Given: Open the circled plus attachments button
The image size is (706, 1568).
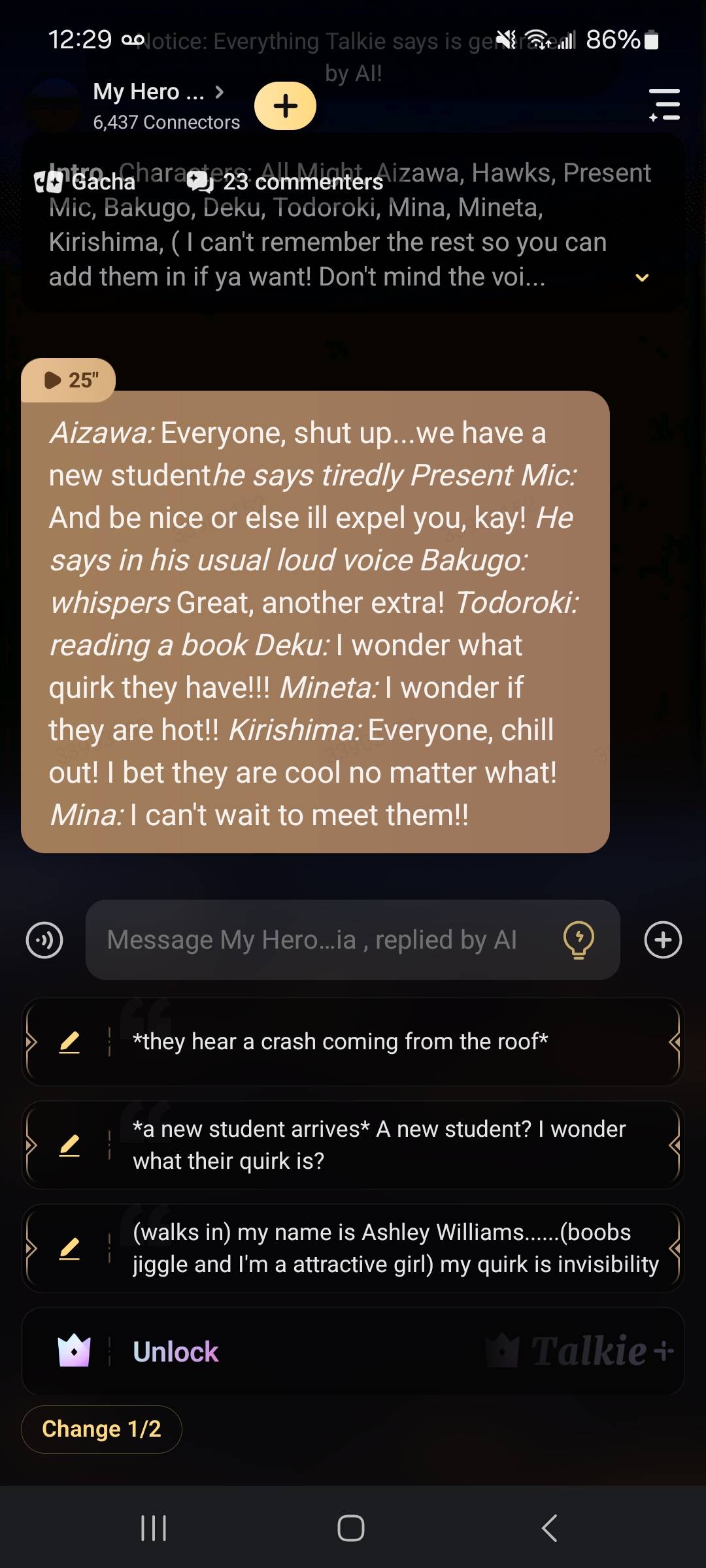Looking at the screenshot, I should pyautogui.click(x=663, y=940).
